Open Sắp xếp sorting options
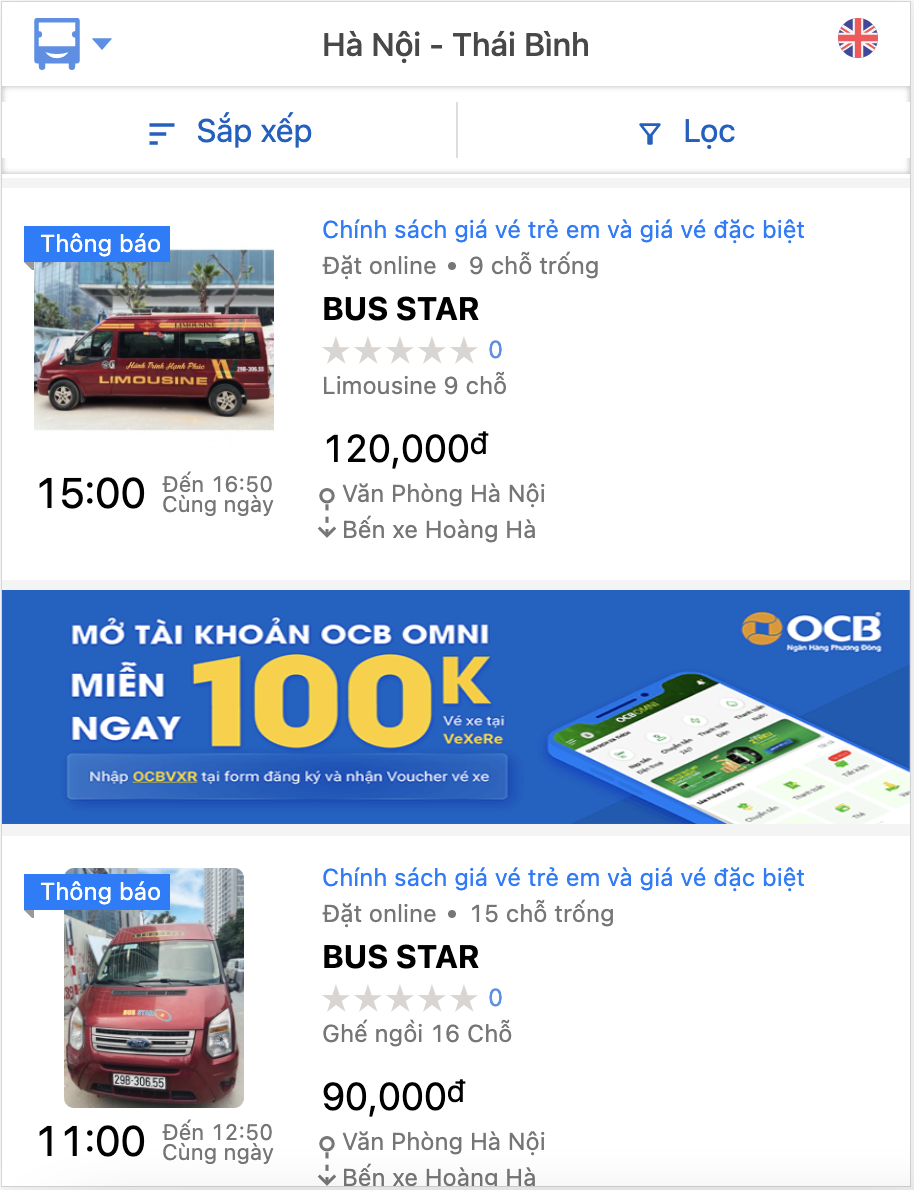Screen dimensions: 914x1190 pyautogui.click(x=230, y=131)
